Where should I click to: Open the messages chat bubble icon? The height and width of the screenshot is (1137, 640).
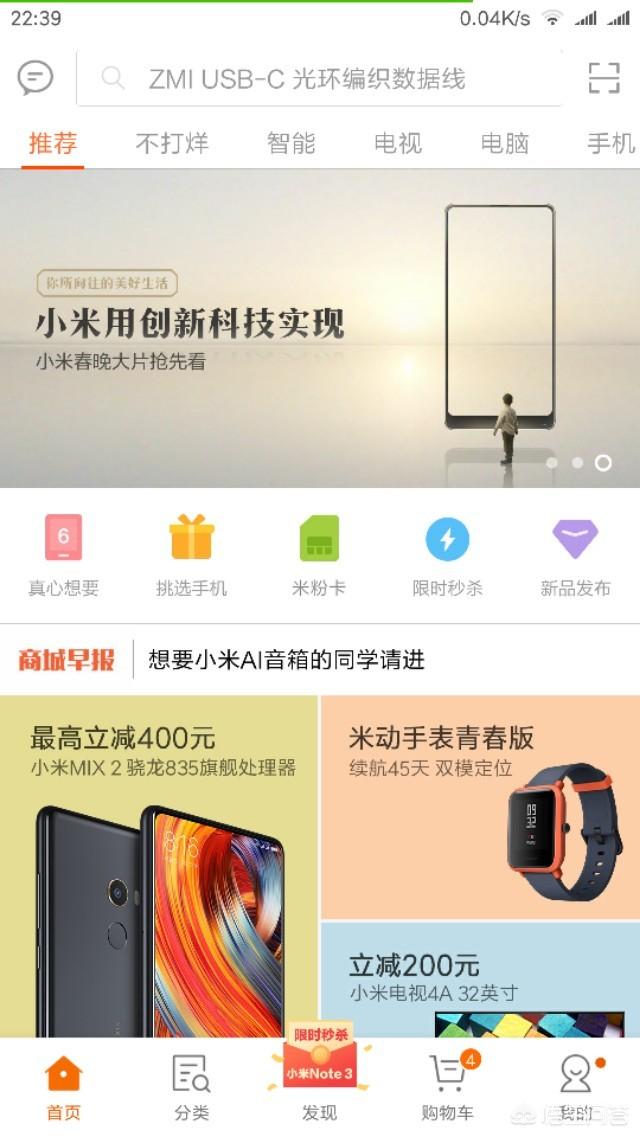[x=35, y=78]
